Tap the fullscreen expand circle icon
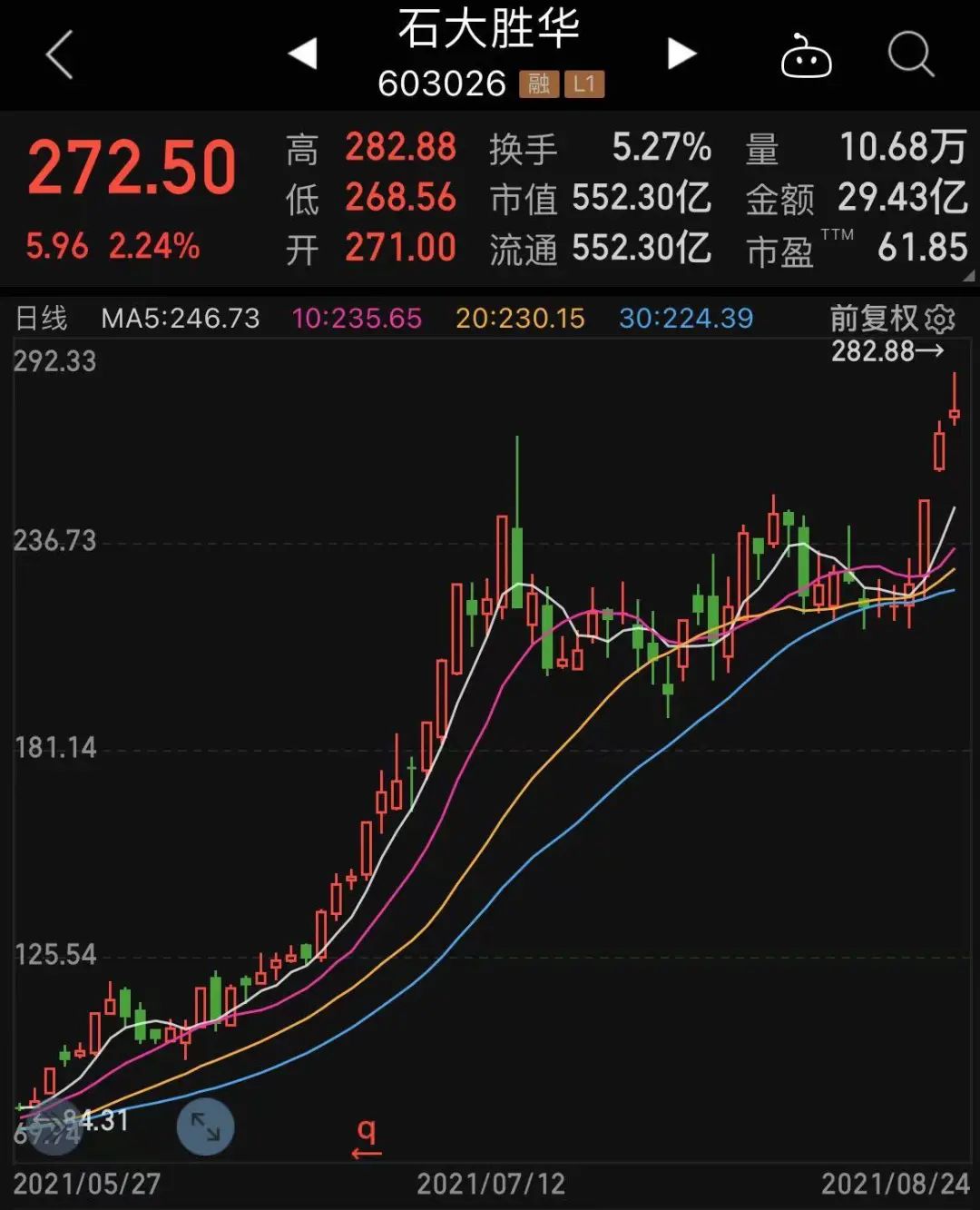 (207, 1126)
